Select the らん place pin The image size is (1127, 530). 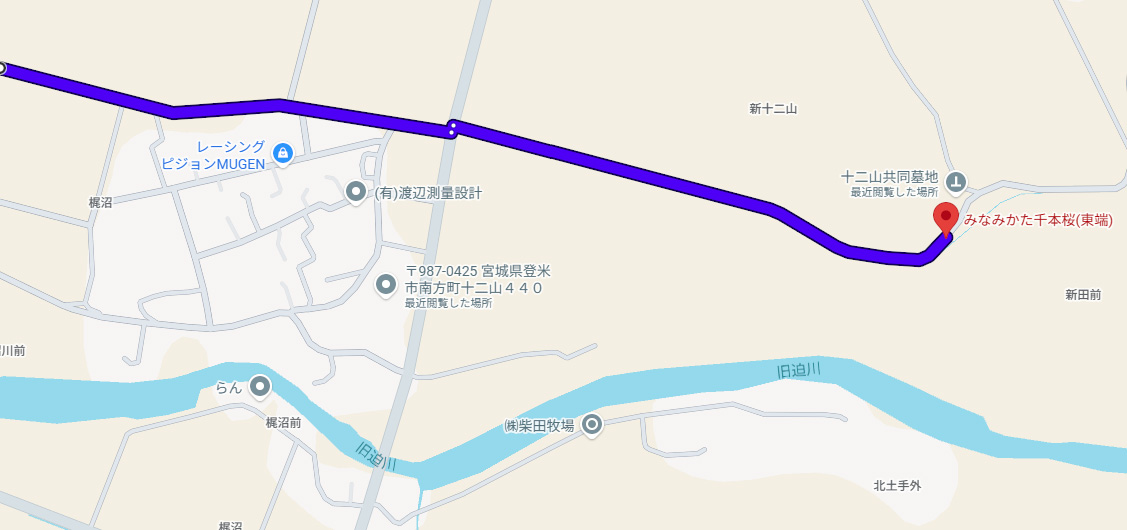pyautogui.click(x=261, y=385)
